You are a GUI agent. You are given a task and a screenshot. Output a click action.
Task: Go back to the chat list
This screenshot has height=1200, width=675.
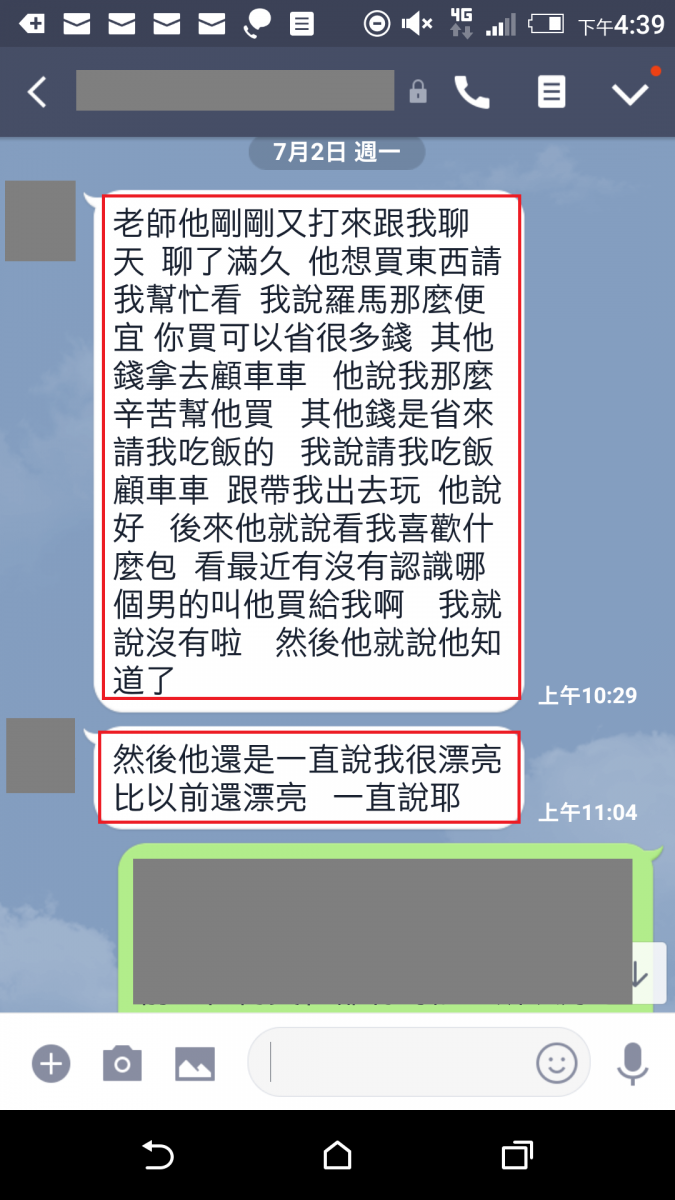coord(37,92)
